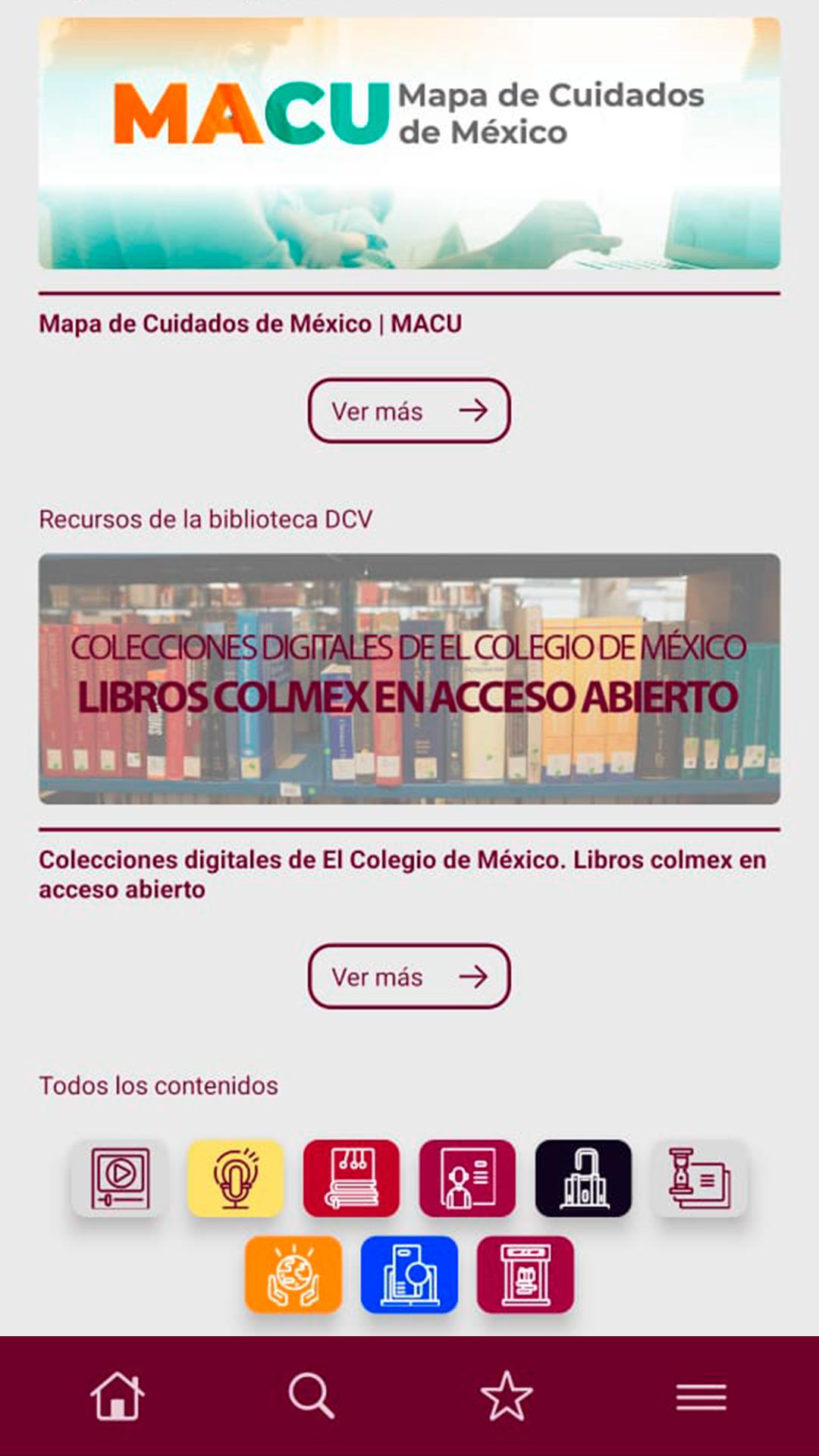Tap Ver más under Mapa de Cuidados
Image resolution: width=819 pixels, height=1456 pixels.
coord(409,411)
